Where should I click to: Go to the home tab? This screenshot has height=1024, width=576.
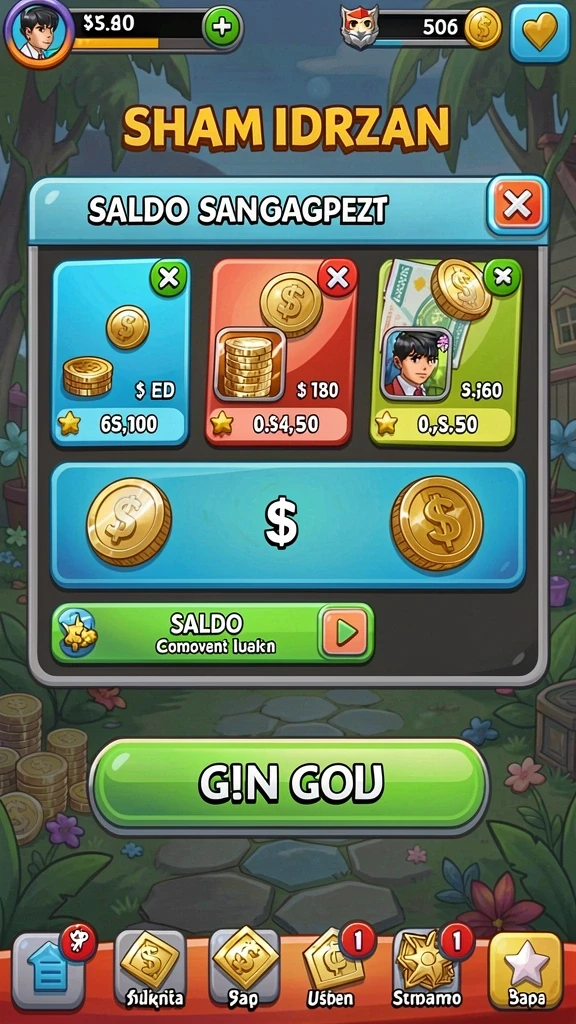(x=48, y=971)
